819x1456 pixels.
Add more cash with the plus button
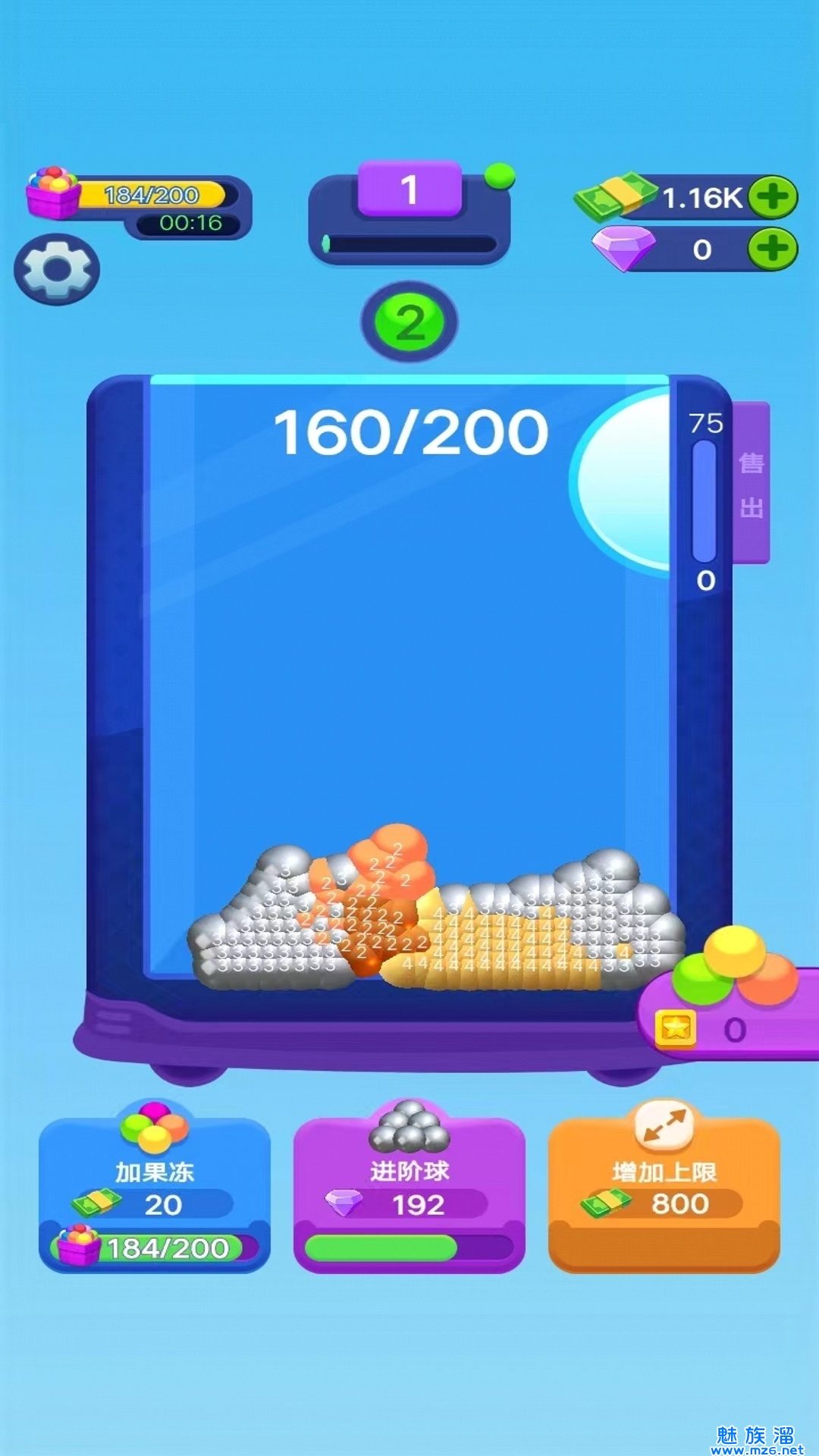(x=772, y=197)
